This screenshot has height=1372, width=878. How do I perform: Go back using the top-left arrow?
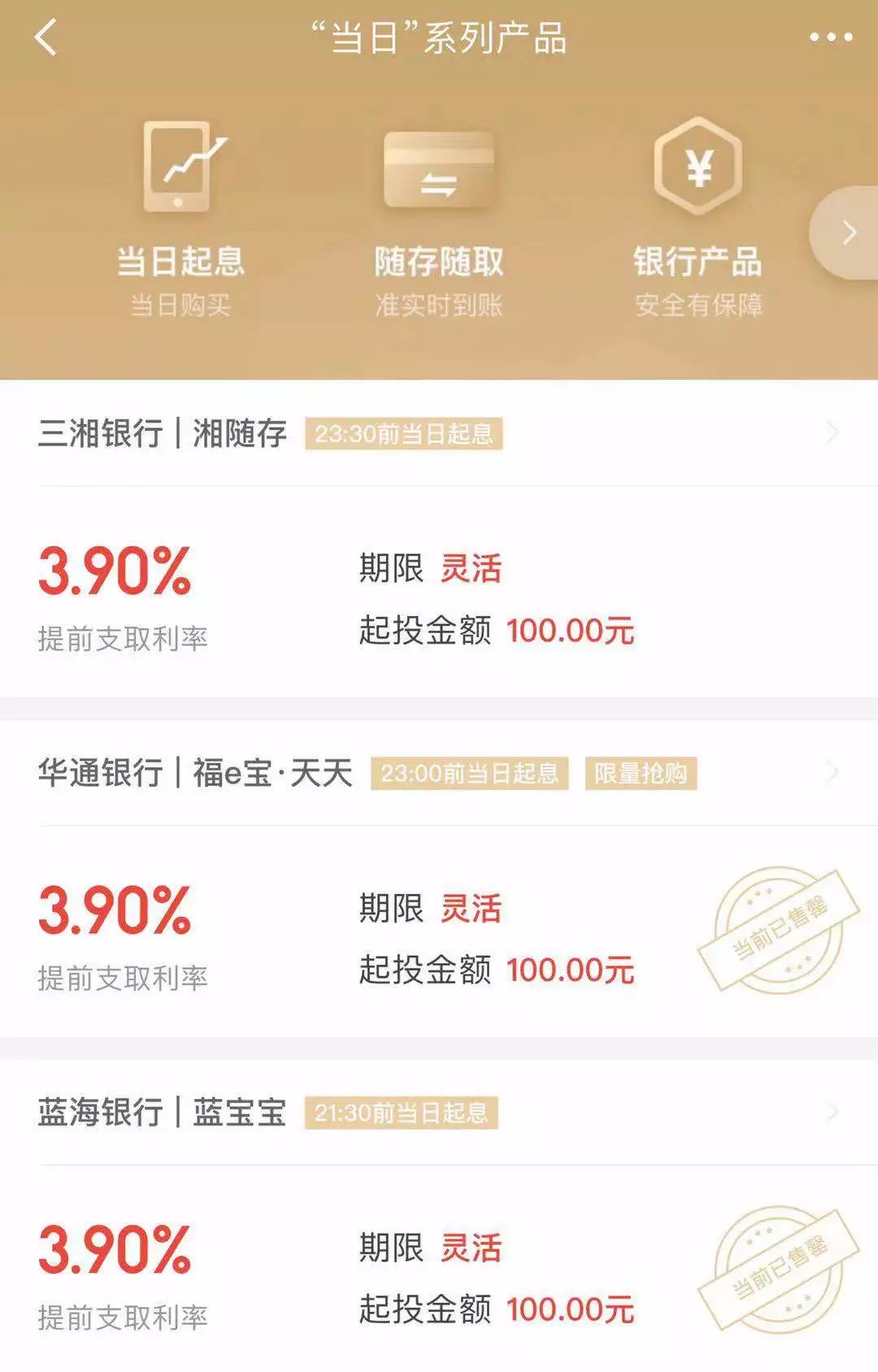pos(46,38)
